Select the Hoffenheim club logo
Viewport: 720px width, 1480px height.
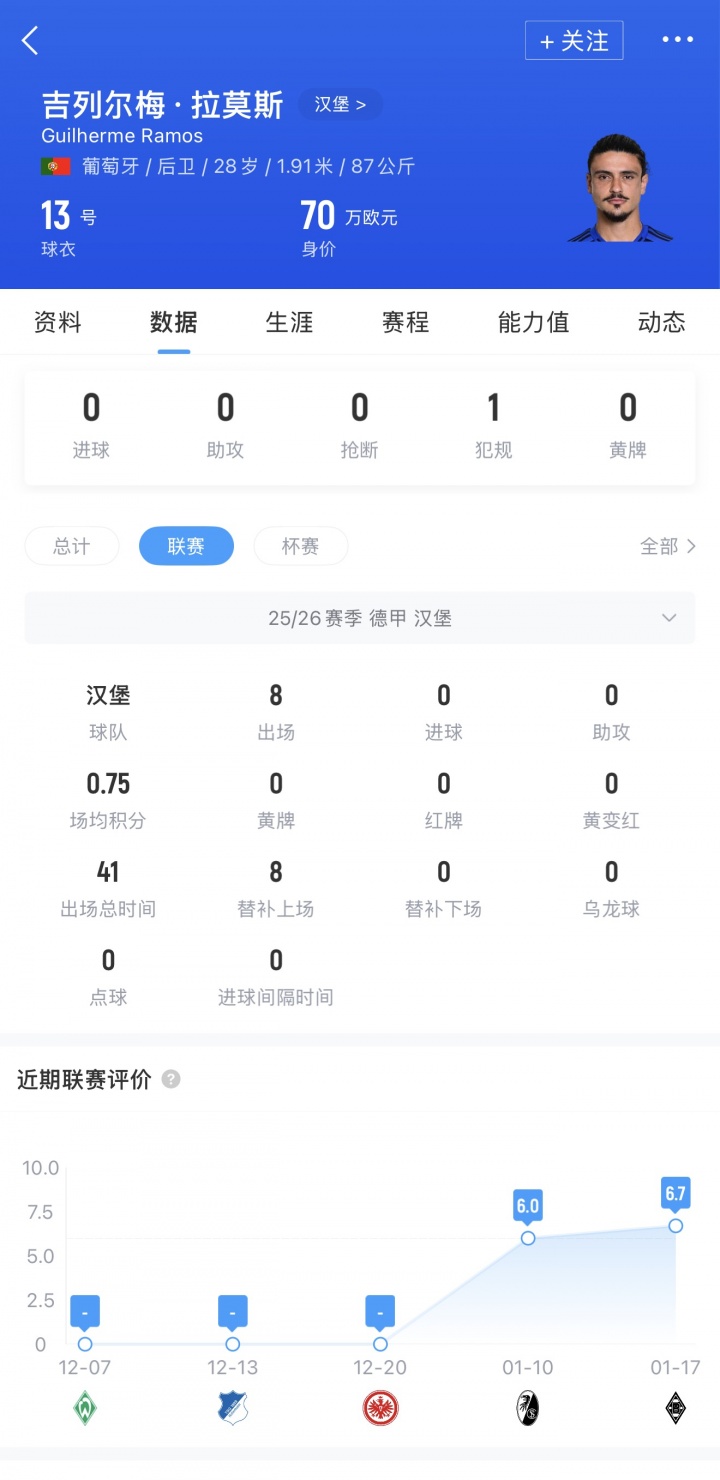point(232,1408)
